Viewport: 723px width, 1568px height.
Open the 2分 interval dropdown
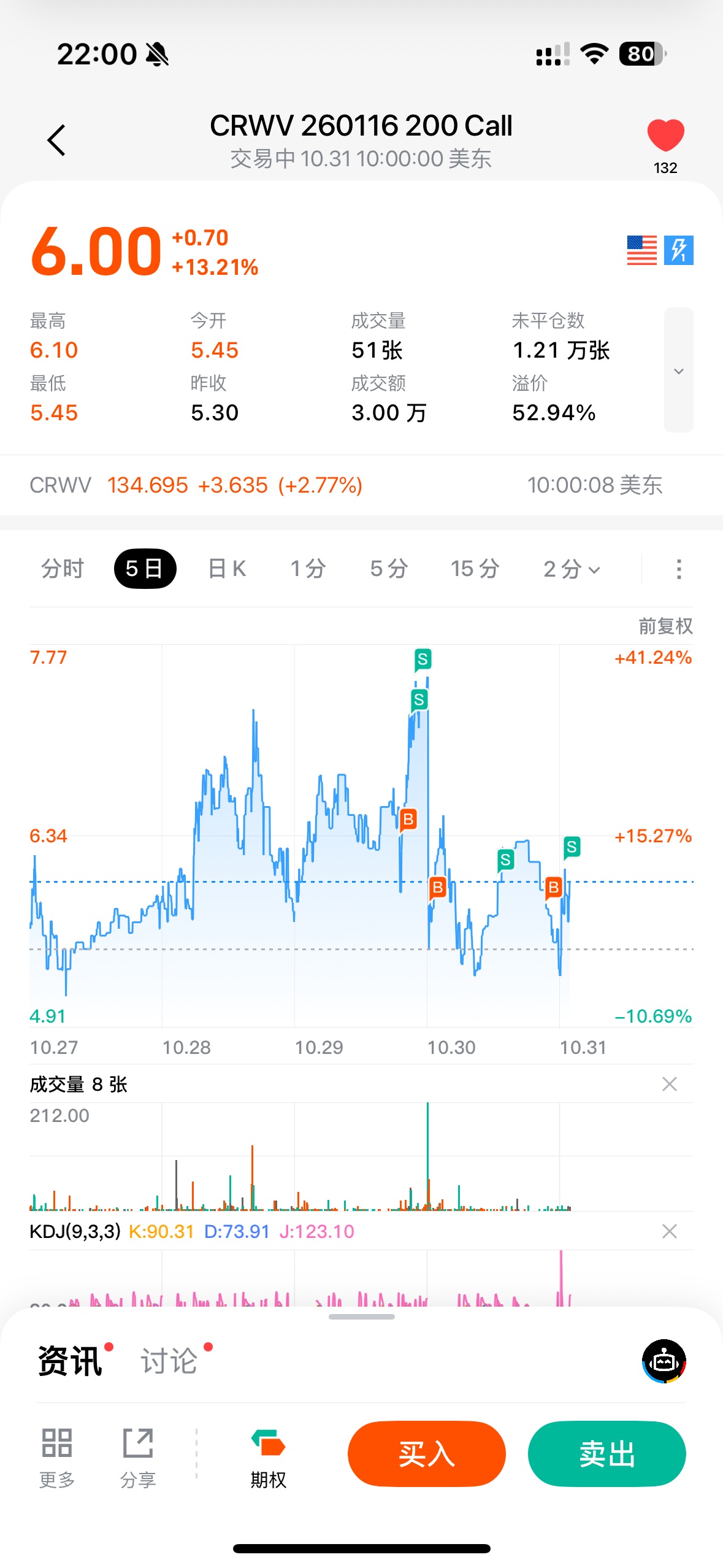pyautogui.click(x=572, y=569)
